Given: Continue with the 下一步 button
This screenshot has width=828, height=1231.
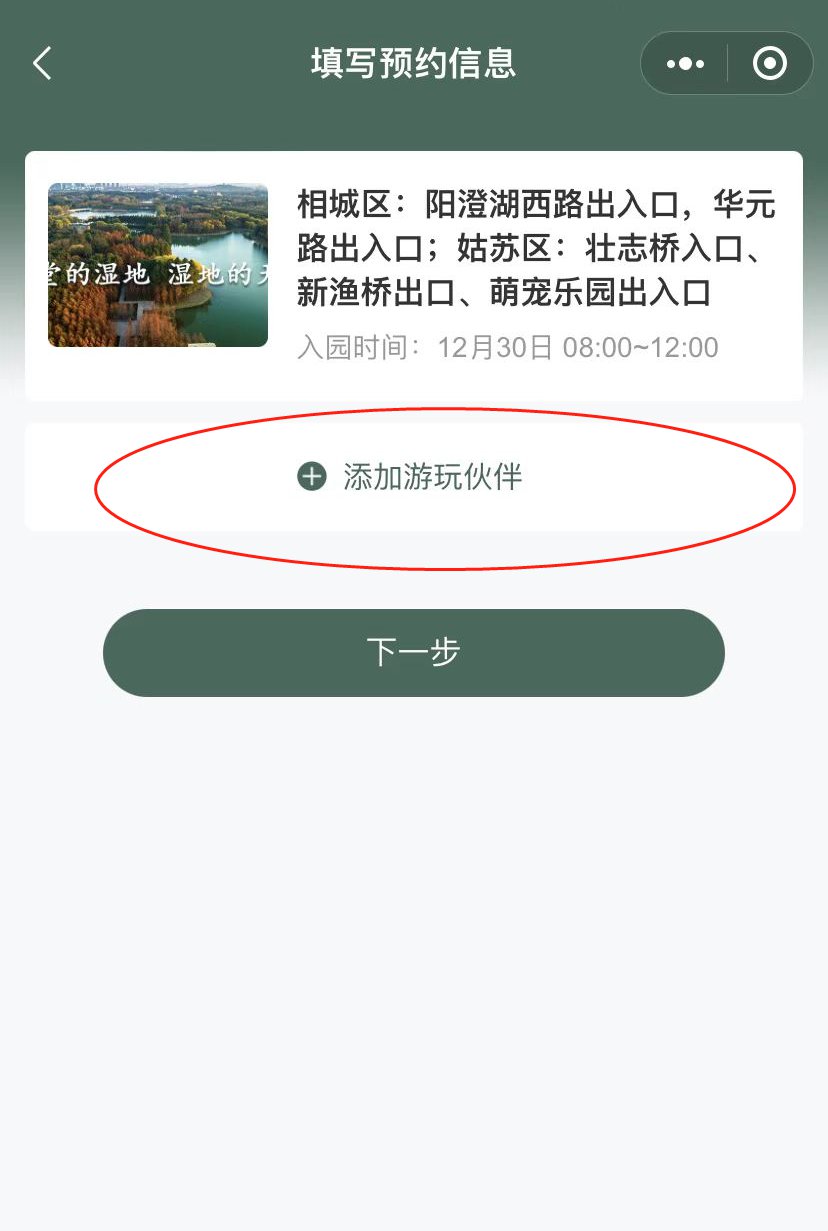Looking at the screenshot, I should point(413,652).
